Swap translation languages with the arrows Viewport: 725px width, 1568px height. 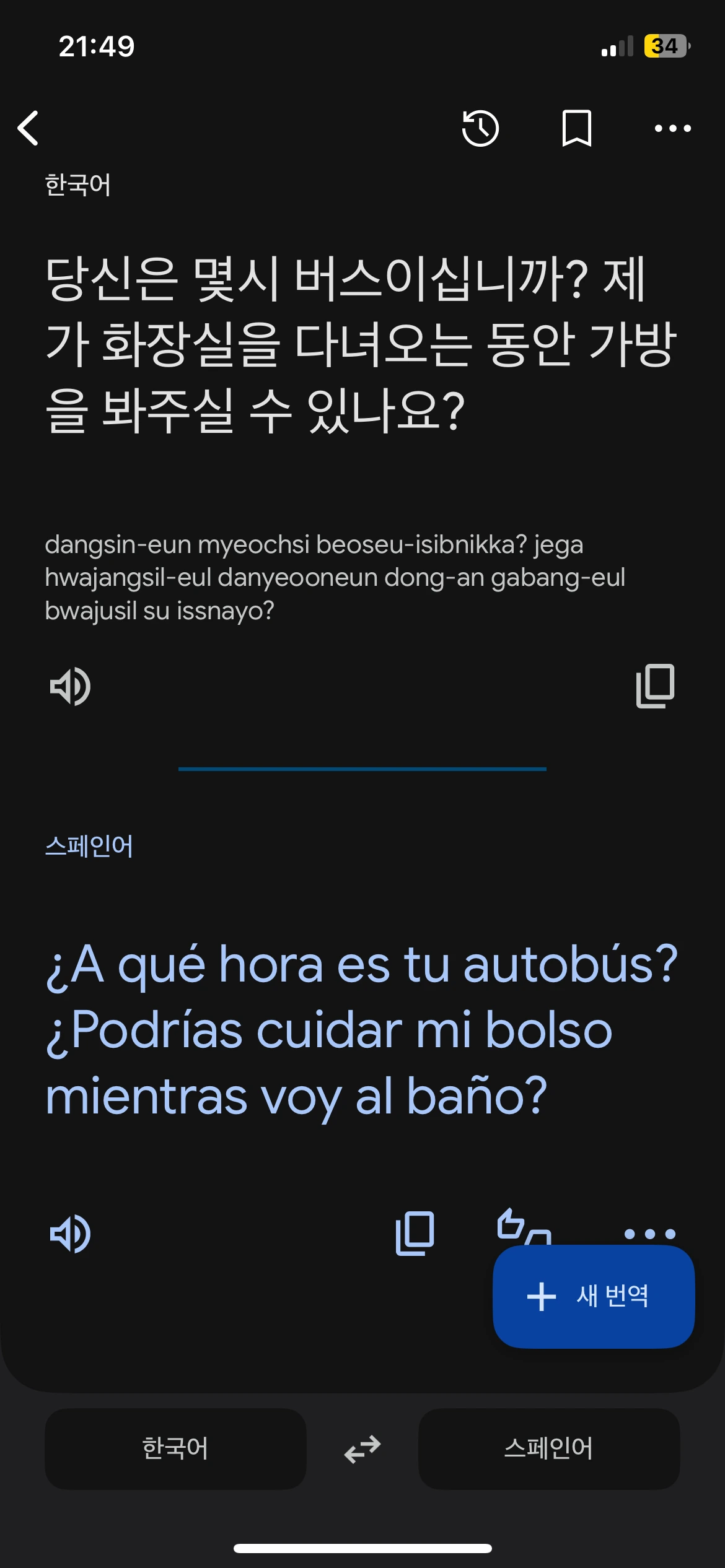click(362, 1449)
